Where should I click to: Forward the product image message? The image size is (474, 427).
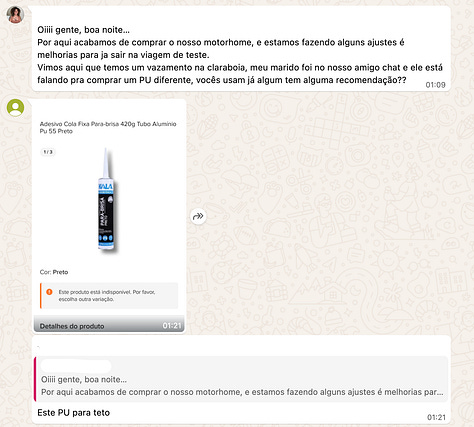(x=198, y=216)
